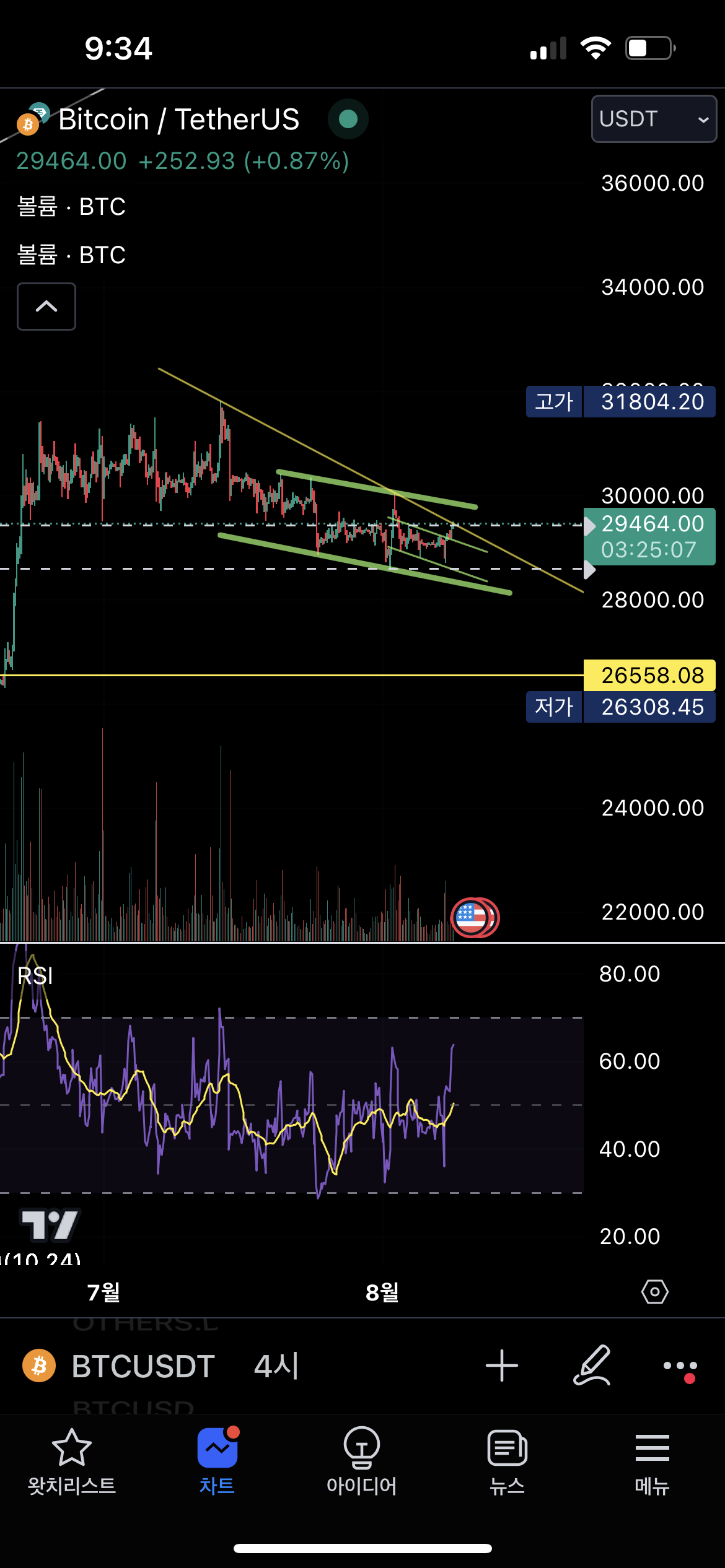Open the 메뉴 tab
The image size is (725, 1568).
tap(652, 1461)
